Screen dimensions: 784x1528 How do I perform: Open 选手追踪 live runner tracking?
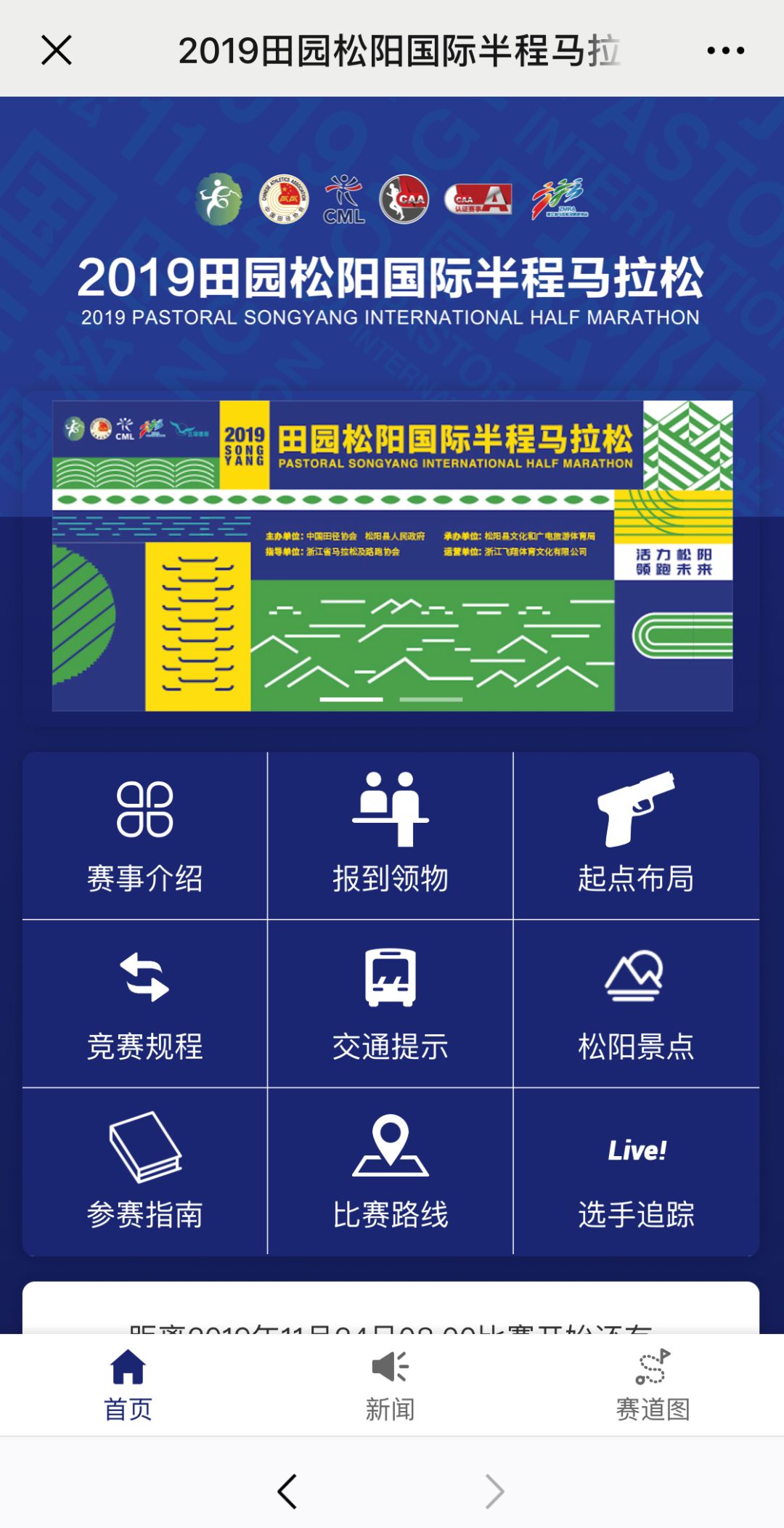[x=637, y=1171]
